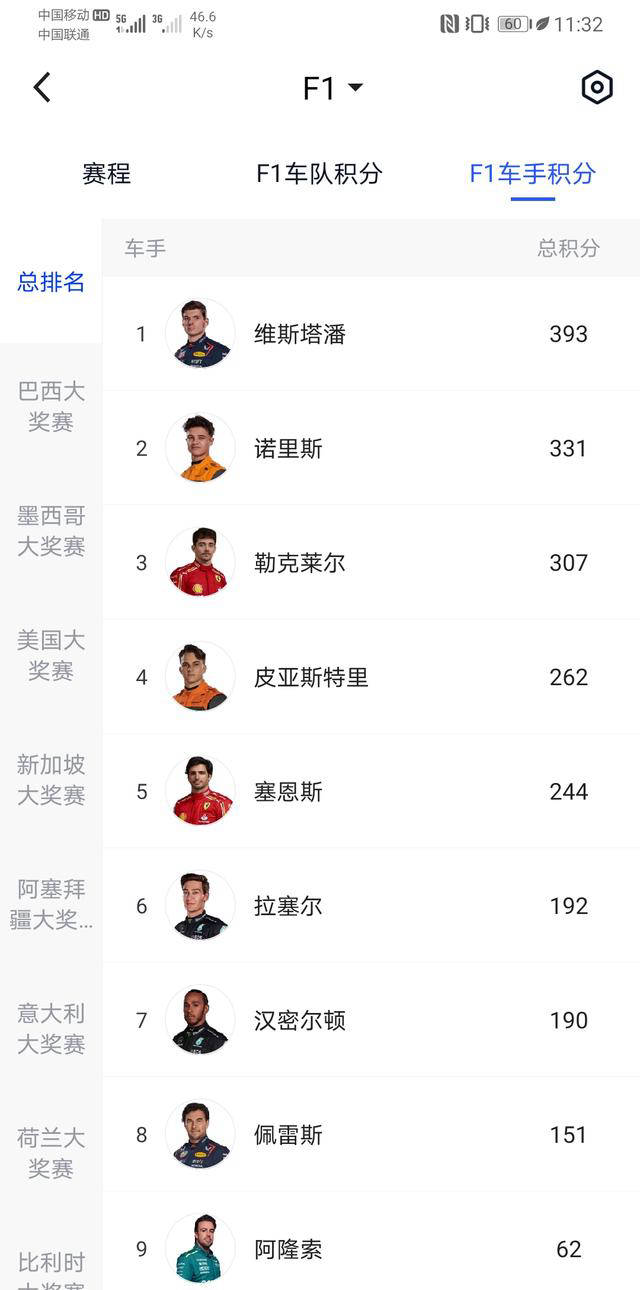The width and height of the screenshot is (640, 1290).
Task: Show standings for 巴西大奖赛
Action: point(51,406)
